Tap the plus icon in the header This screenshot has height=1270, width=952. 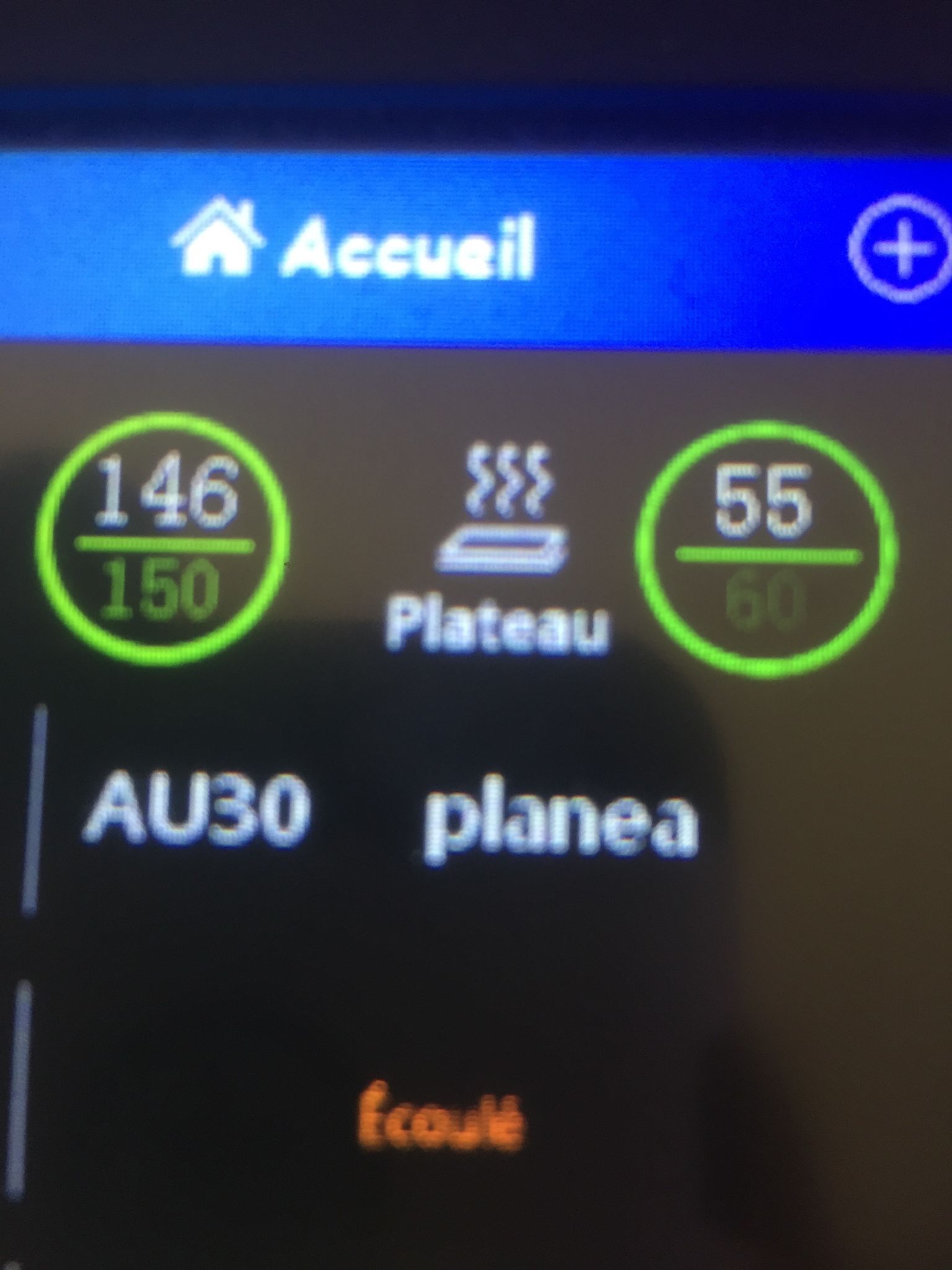pos(902,249)
